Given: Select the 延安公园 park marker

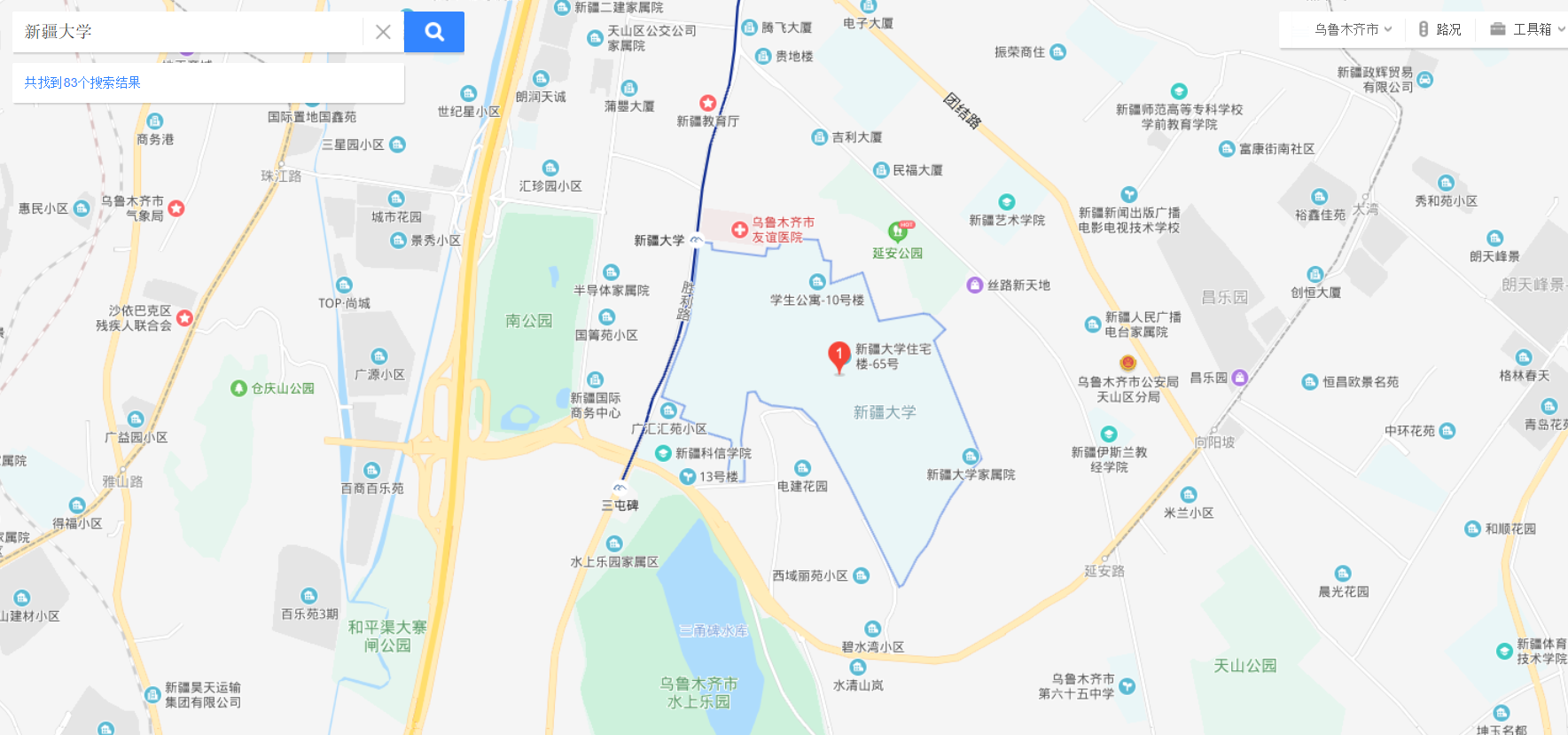Looking at the screenshot, I should point(898,232).
